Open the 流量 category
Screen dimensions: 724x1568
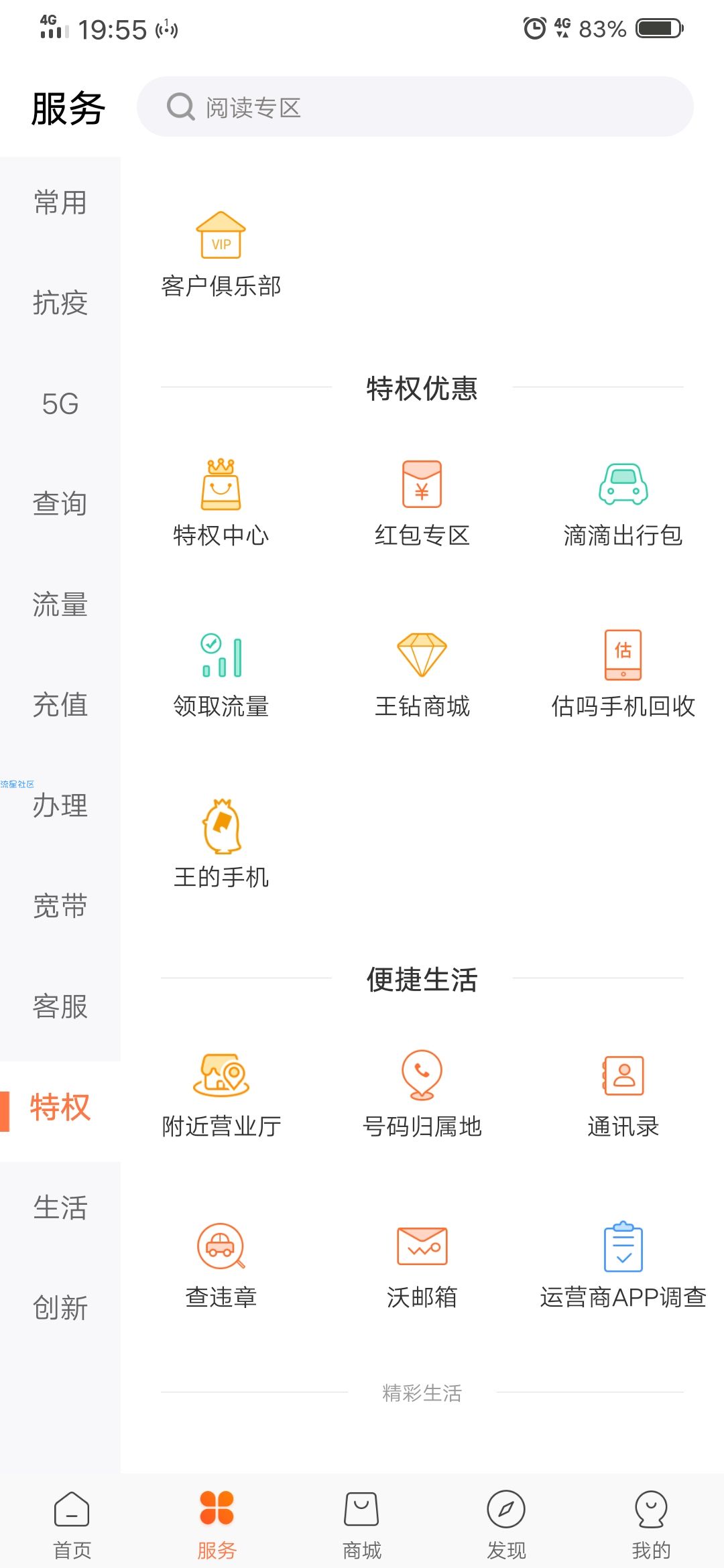coord(60,604)
